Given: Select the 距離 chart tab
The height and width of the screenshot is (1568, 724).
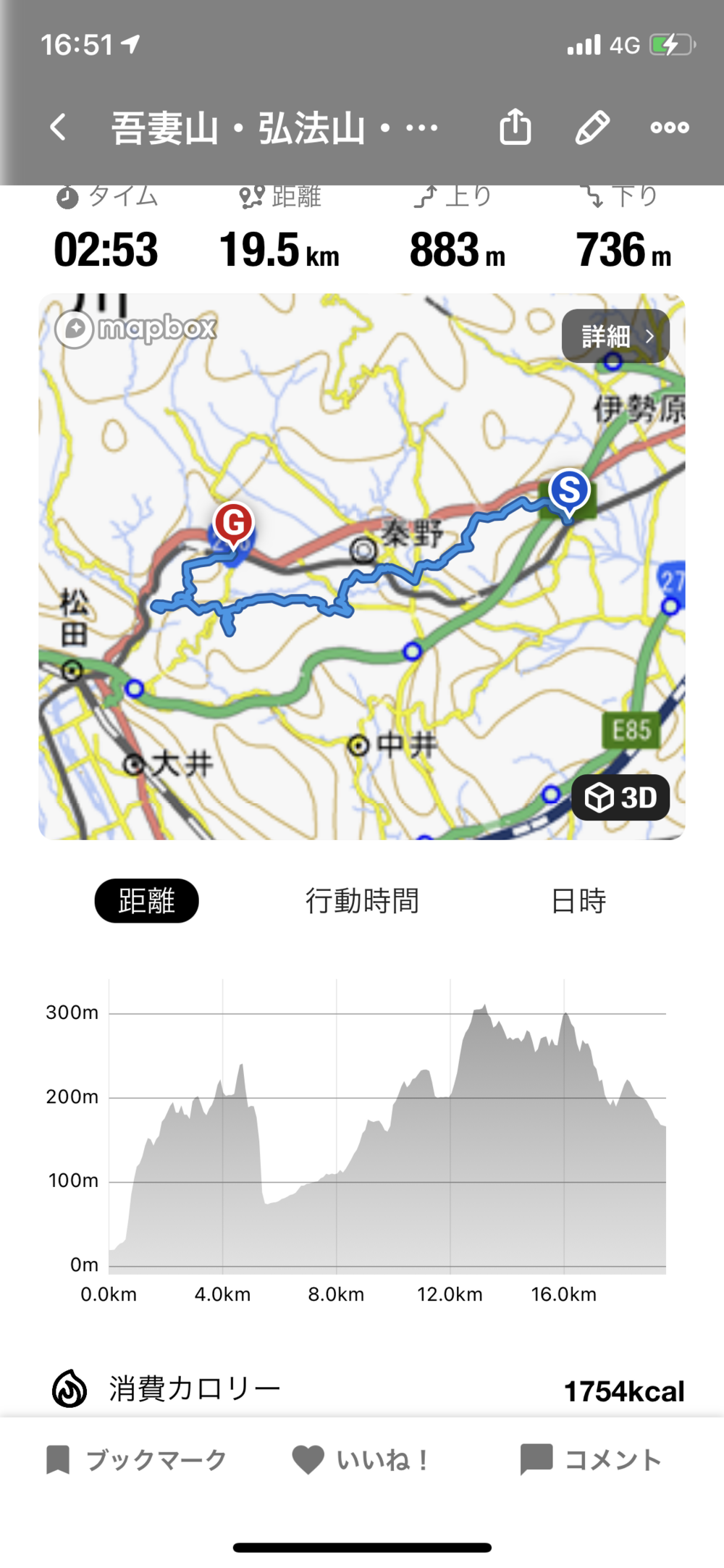Looking at the screenshot, I should (x=146, y=901).
